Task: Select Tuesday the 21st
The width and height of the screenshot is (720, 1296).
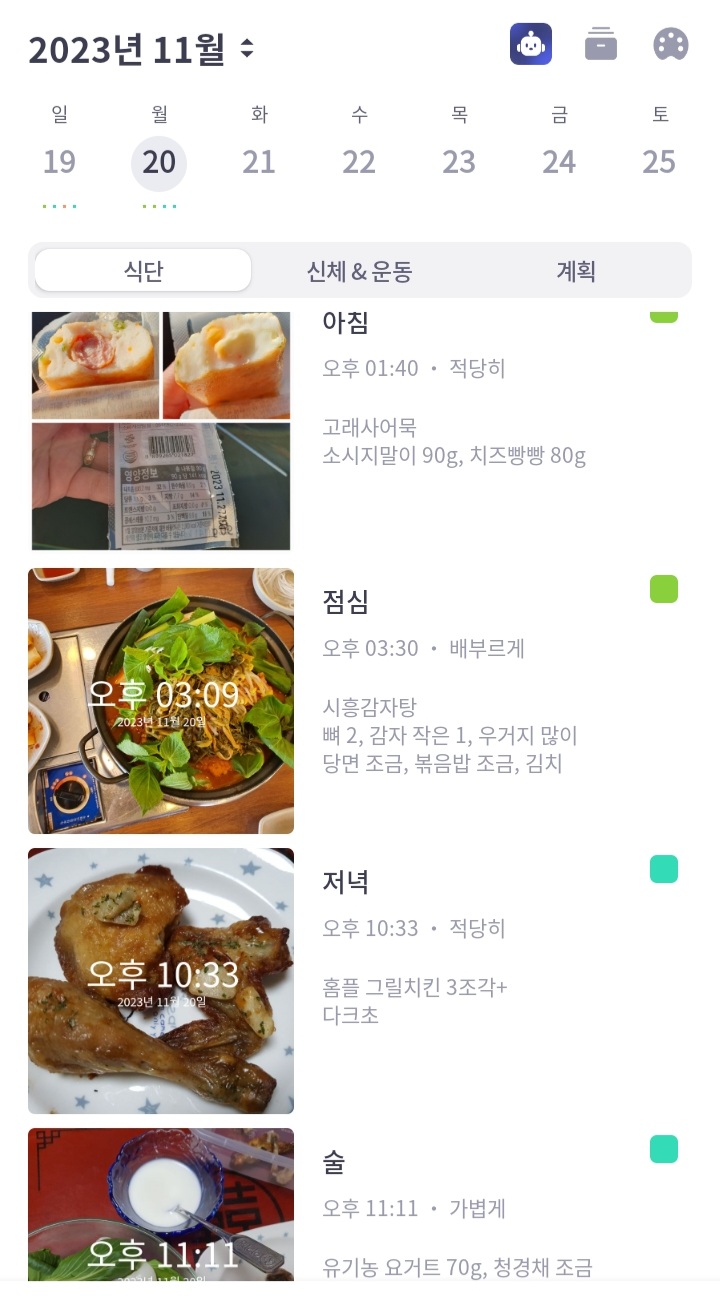Action: tap(259, 162)
